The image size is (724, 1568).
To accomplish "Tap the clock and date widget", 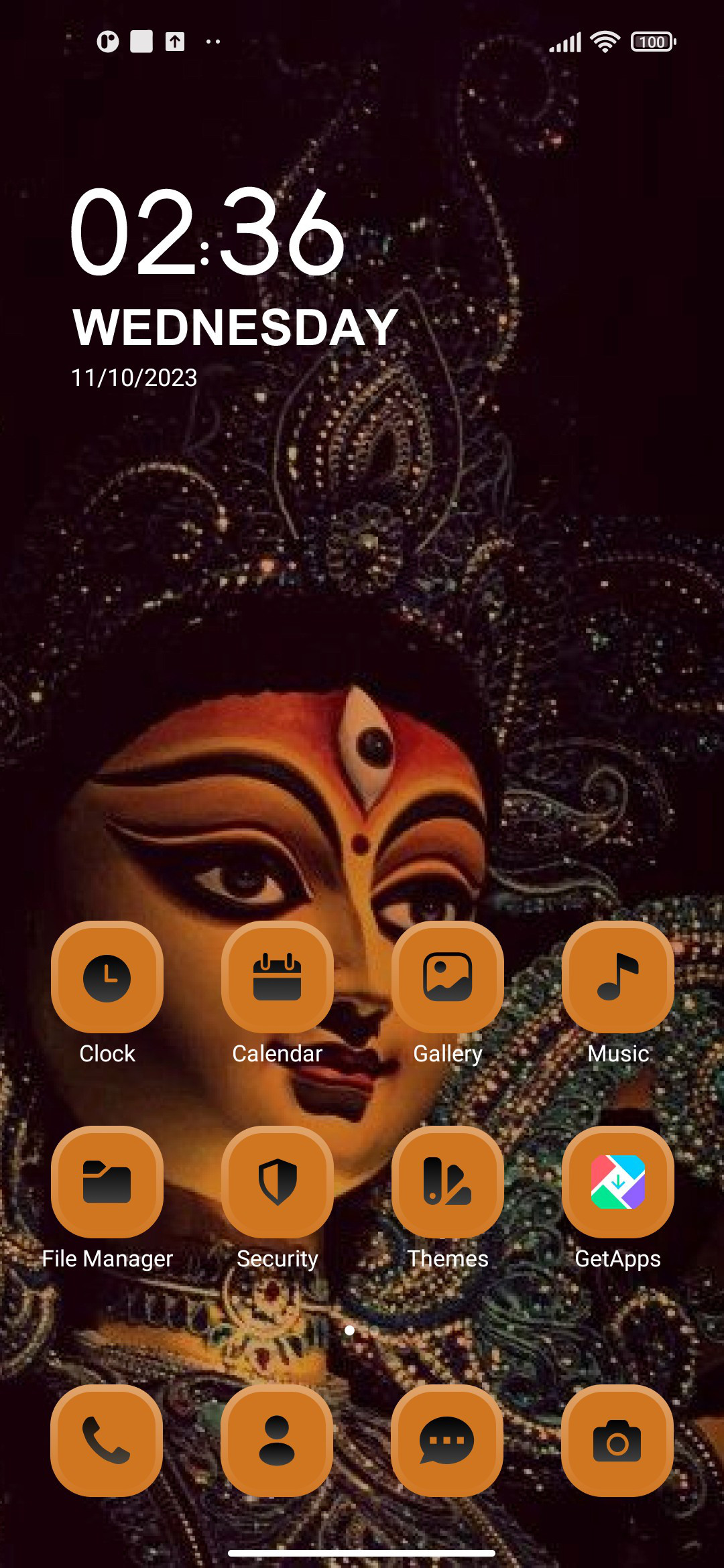I will pos(235,288).
